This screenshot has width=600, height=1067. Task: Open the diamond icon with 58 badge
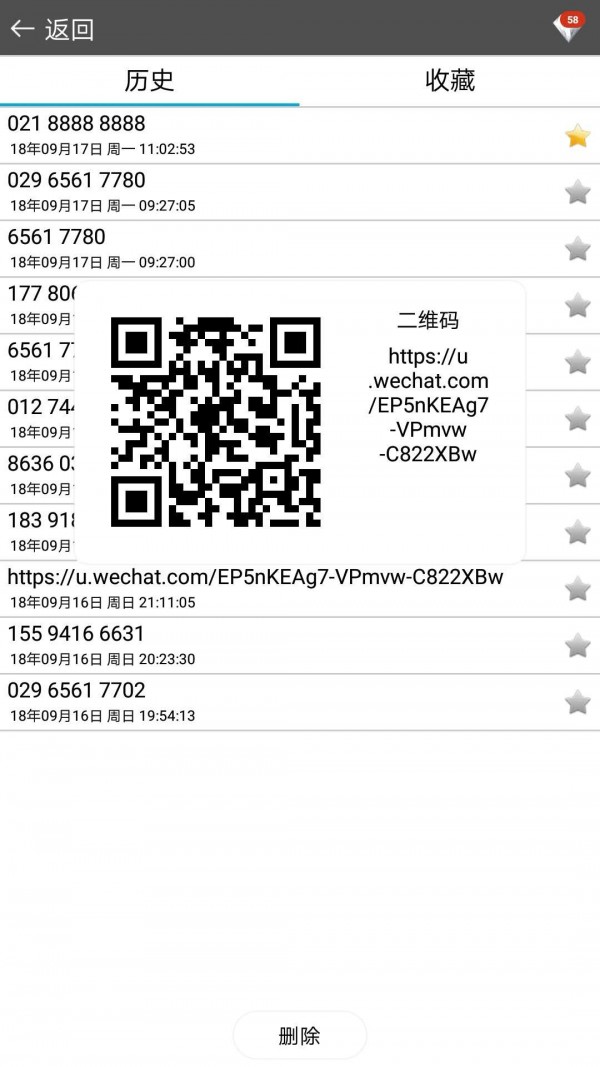click(567, 27)
